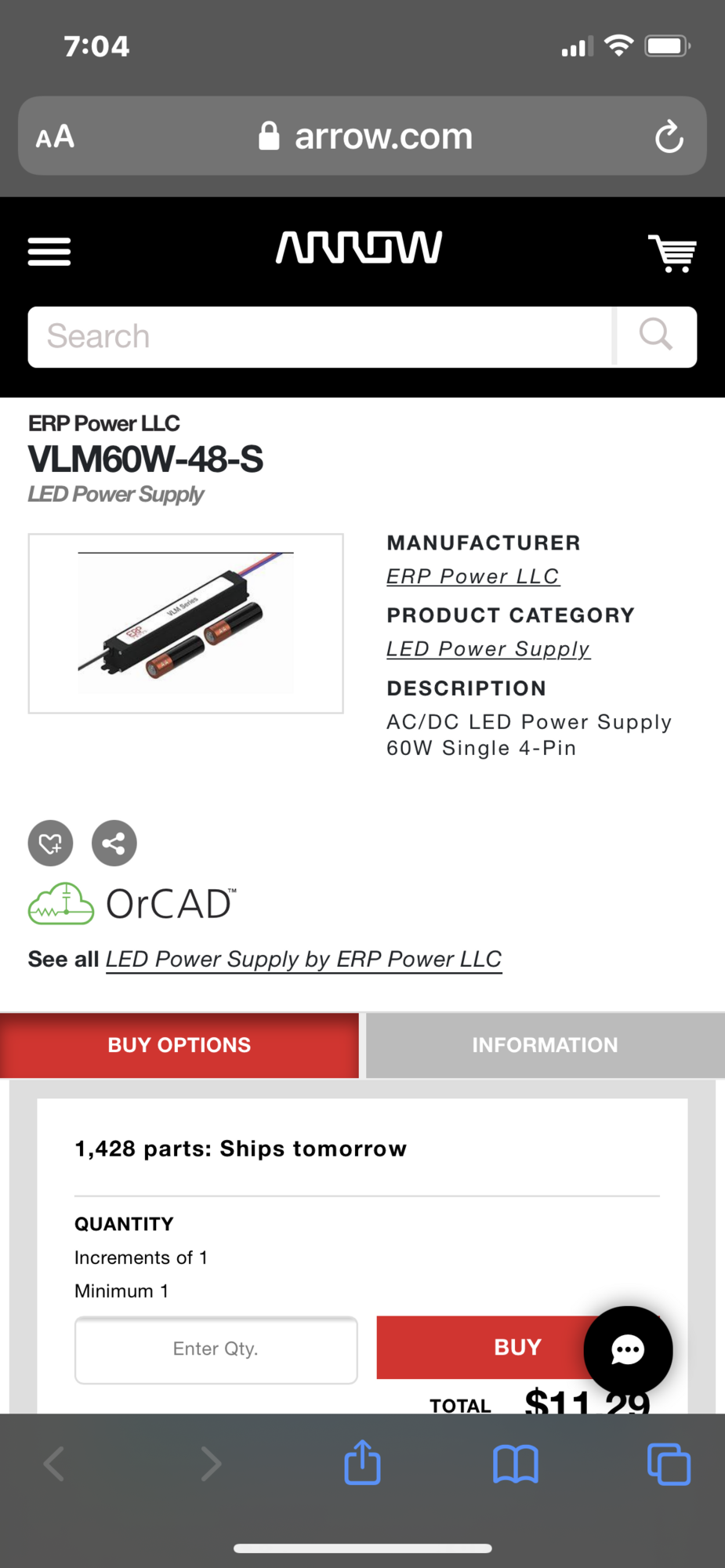
Task: Select the Buy Options tab
Action: pos(179,1045)
